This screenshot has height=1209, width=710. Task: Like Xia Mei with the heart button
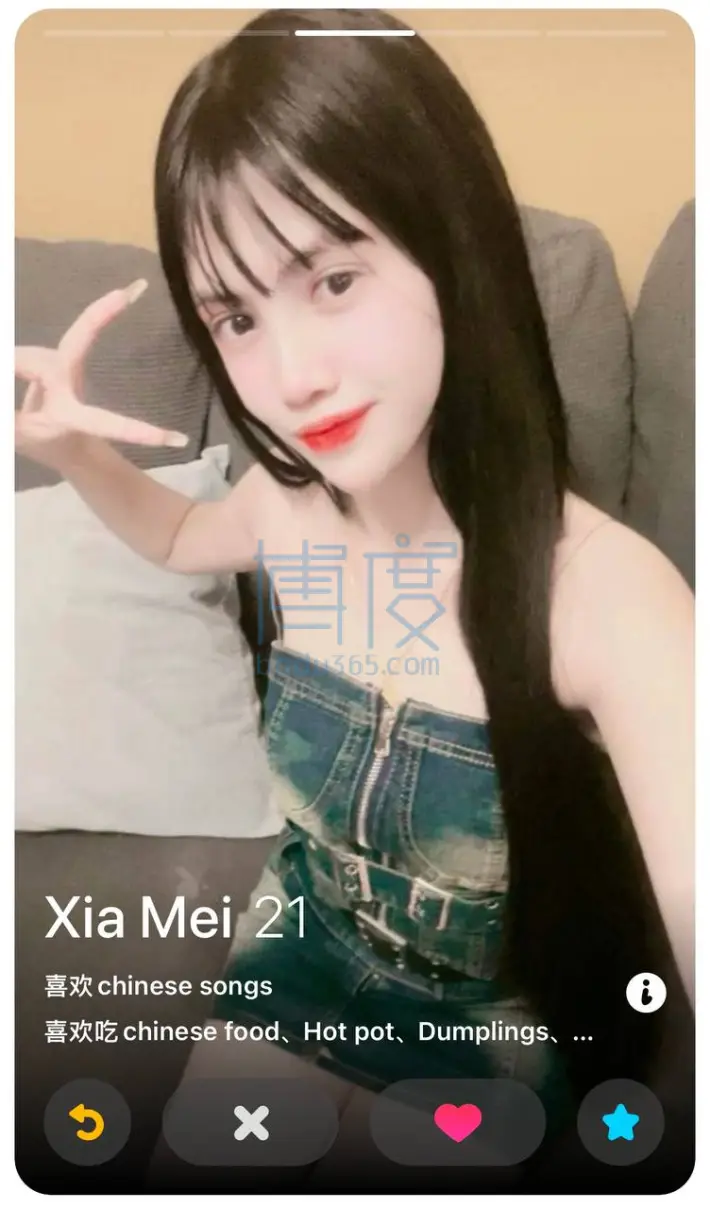tap(458, 1122)
